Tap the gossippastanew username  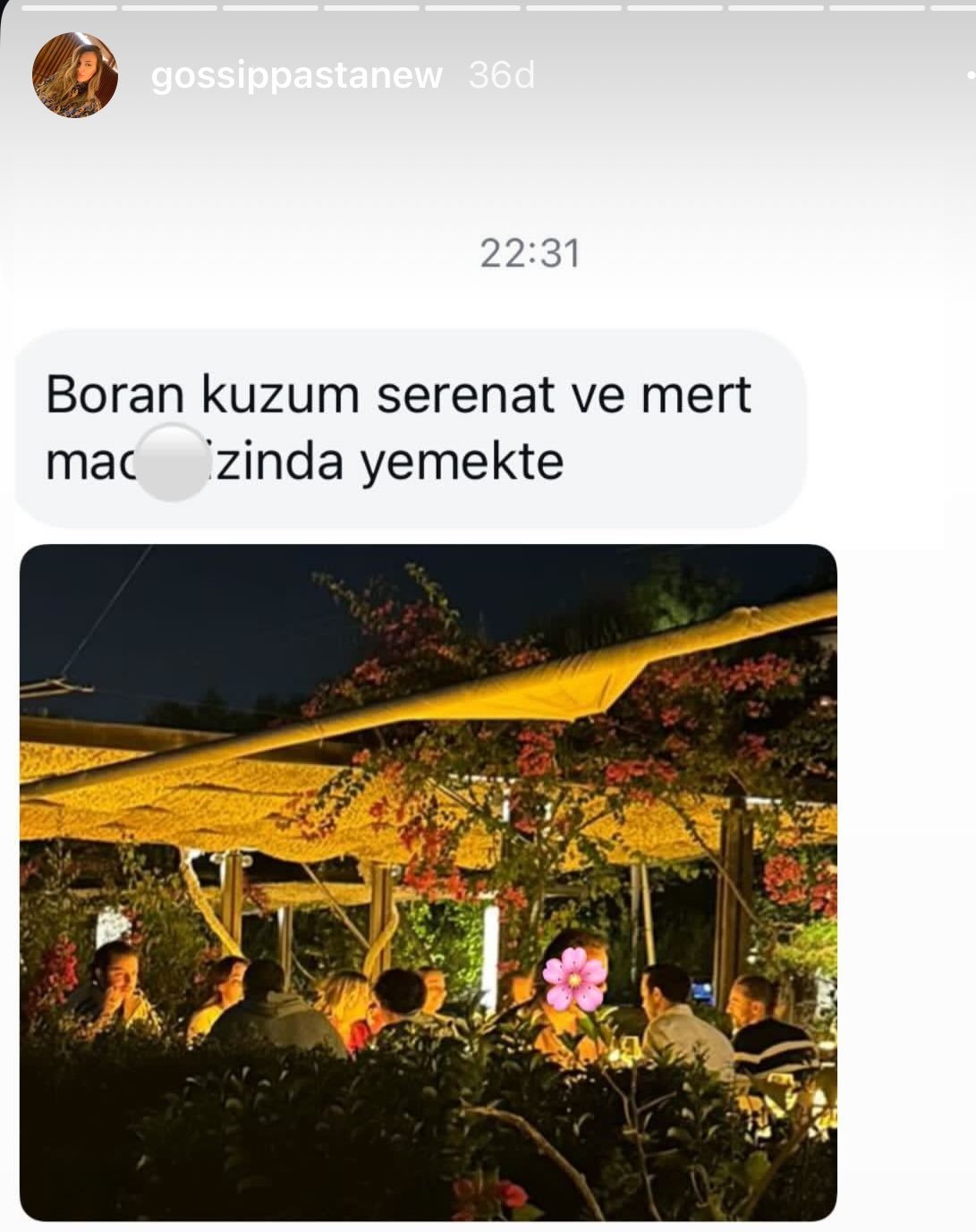[x=297, y=76]
